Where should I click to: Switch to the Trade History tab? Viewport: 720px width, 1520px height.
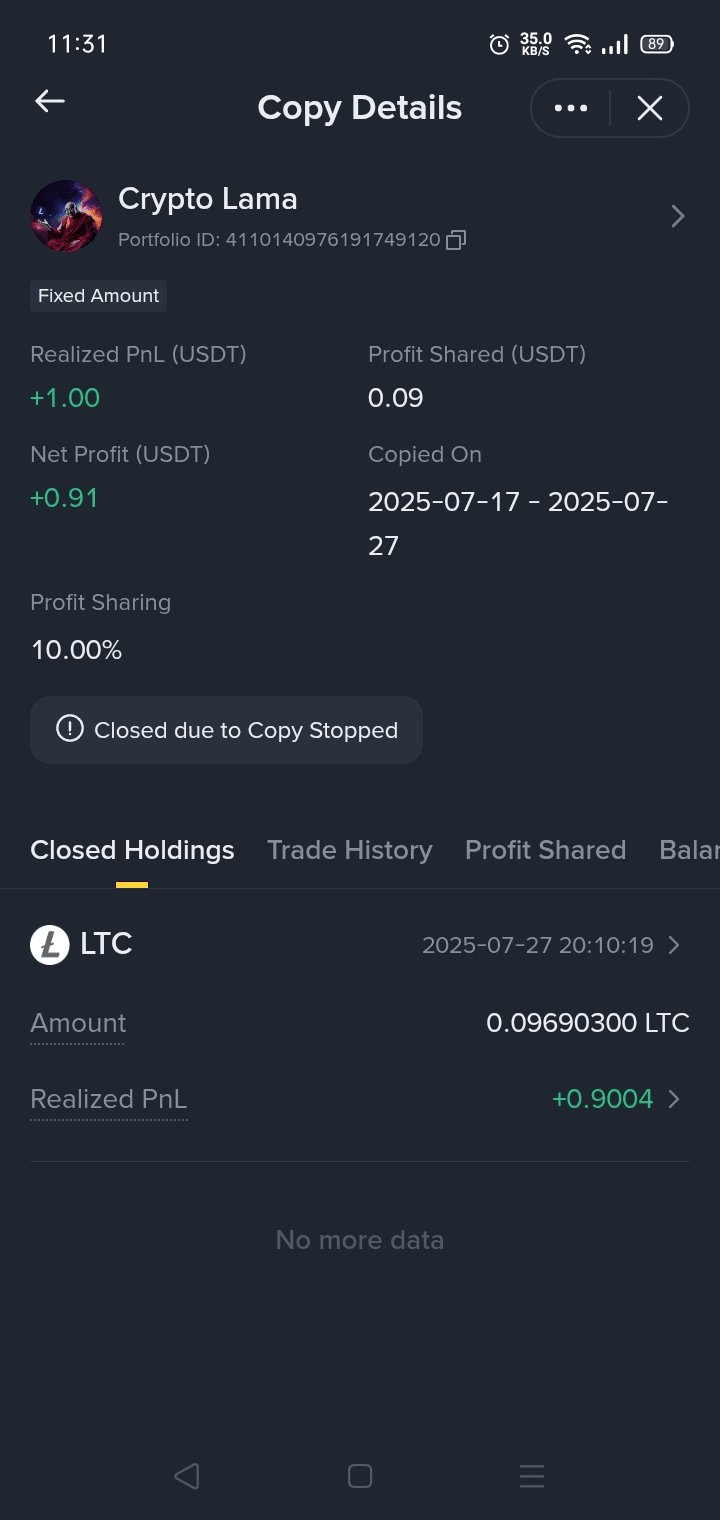click(x=349, y=849)
